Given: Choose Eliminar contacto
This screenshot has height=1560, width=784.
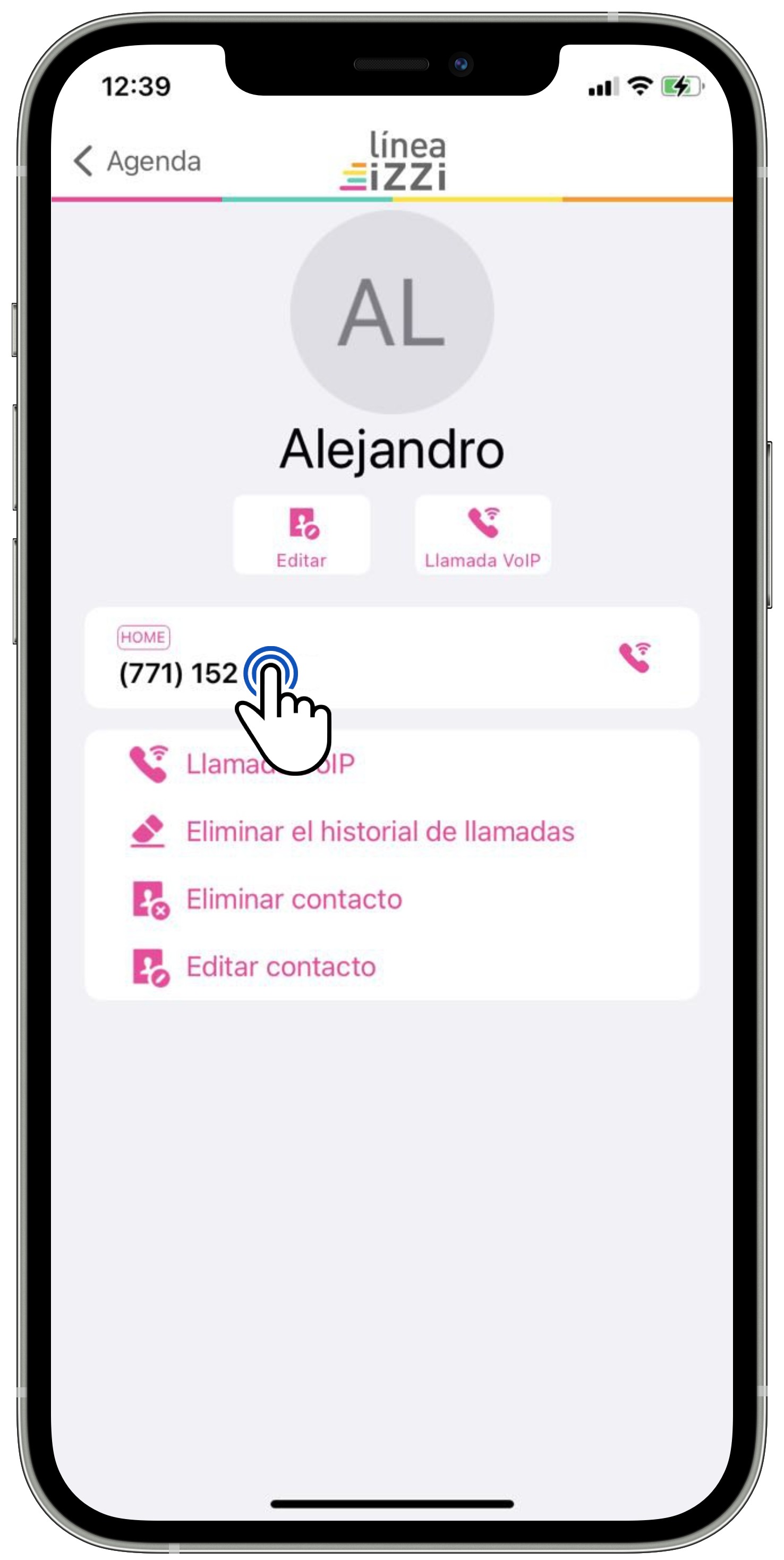Looking at the screenshot, I should click(x=294, y=900).
